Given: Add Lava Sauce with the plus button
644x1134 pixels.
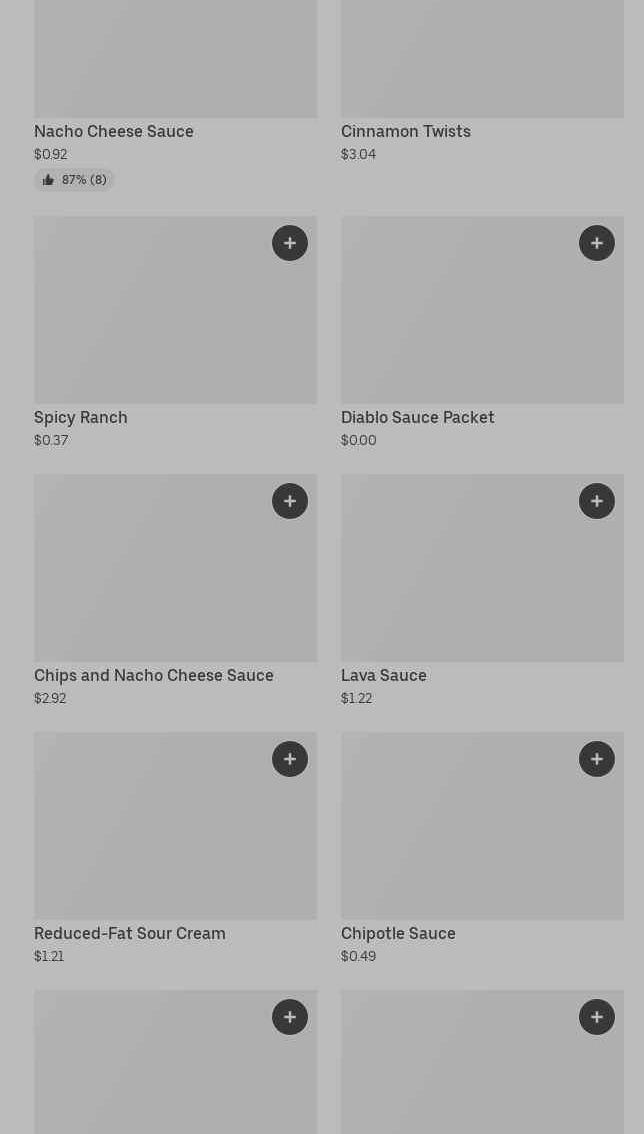Looking at the screenshot, I should [x=596, y=501].
